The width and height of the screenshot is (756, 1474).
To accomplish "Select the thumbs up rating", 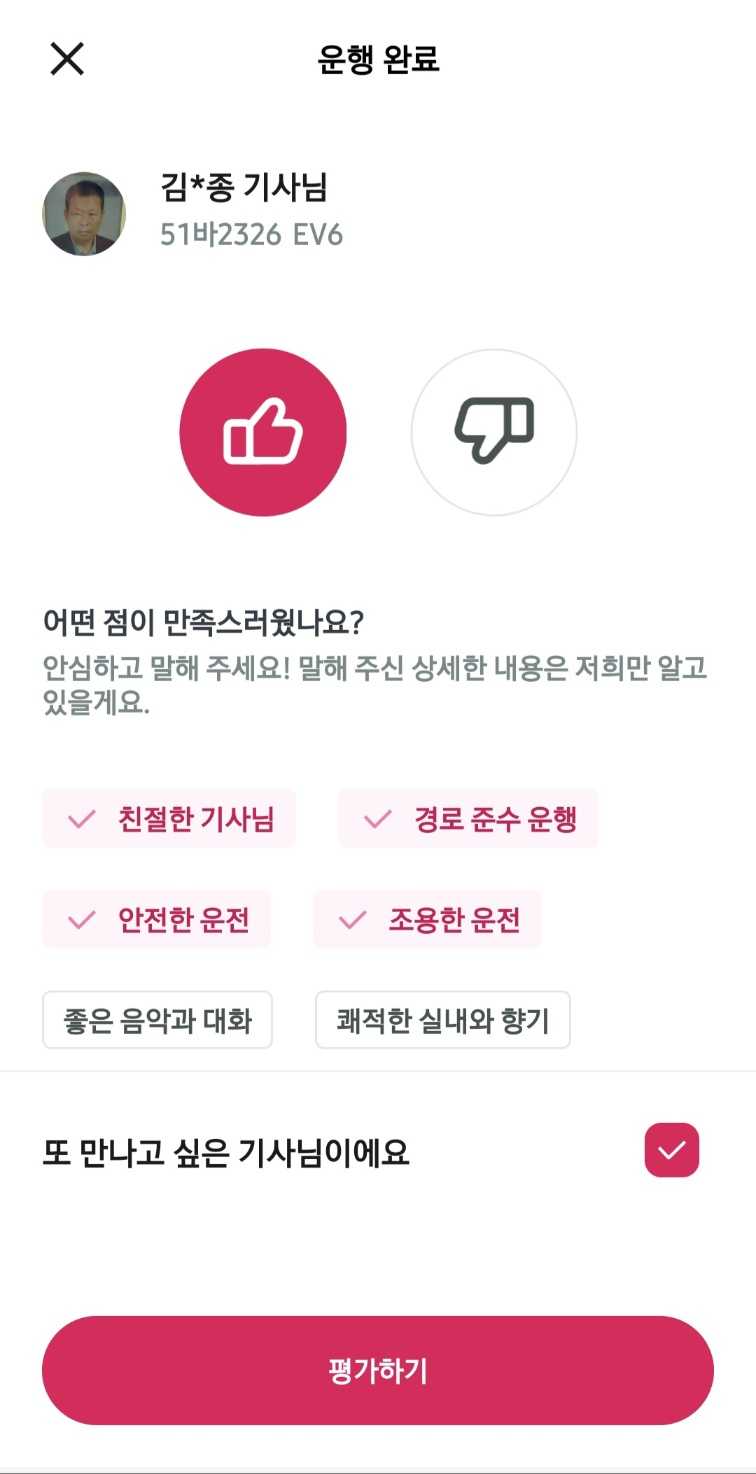I will 263,432.
